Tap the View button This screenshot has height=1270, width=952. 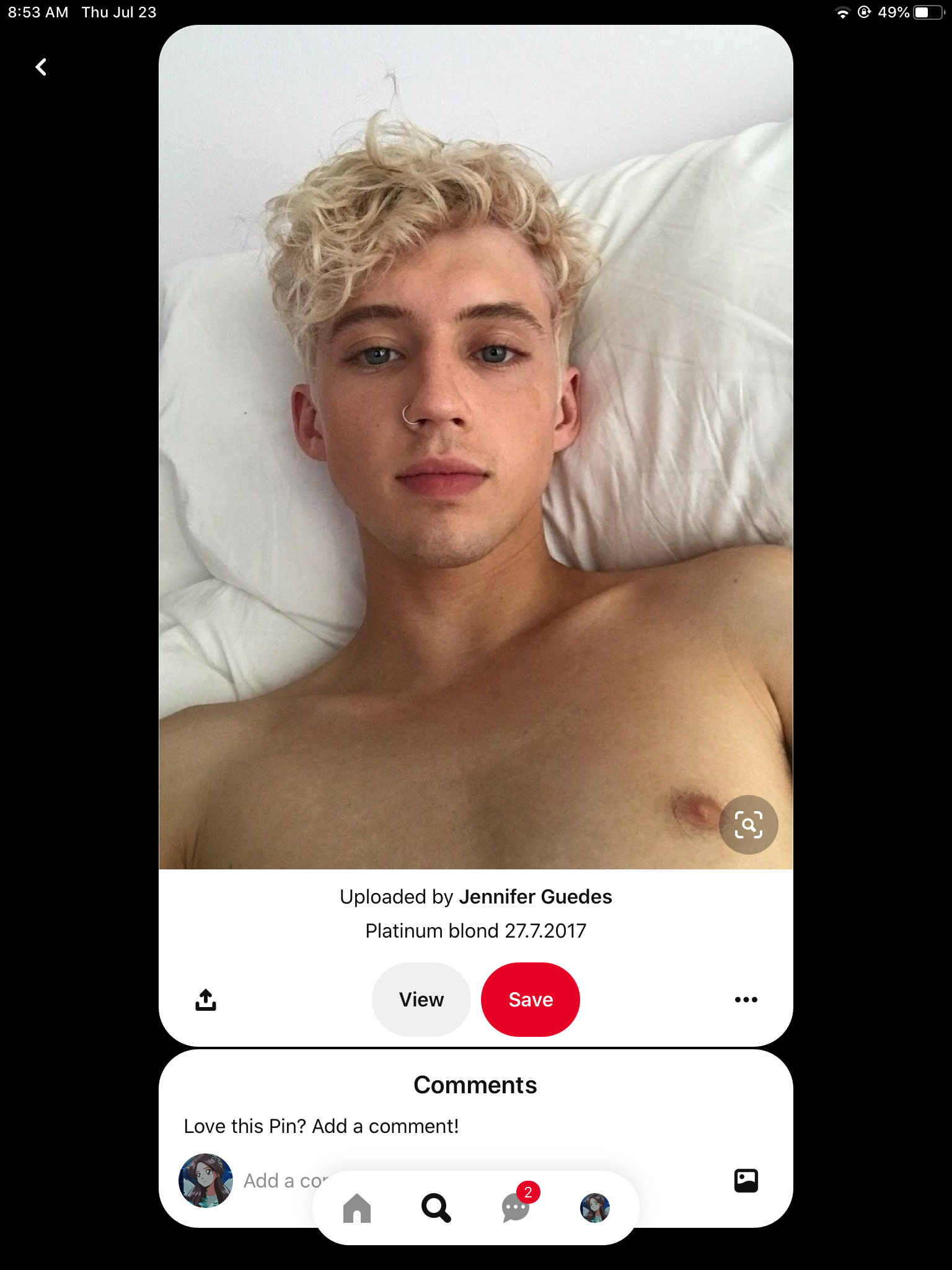click(421, 1000)
